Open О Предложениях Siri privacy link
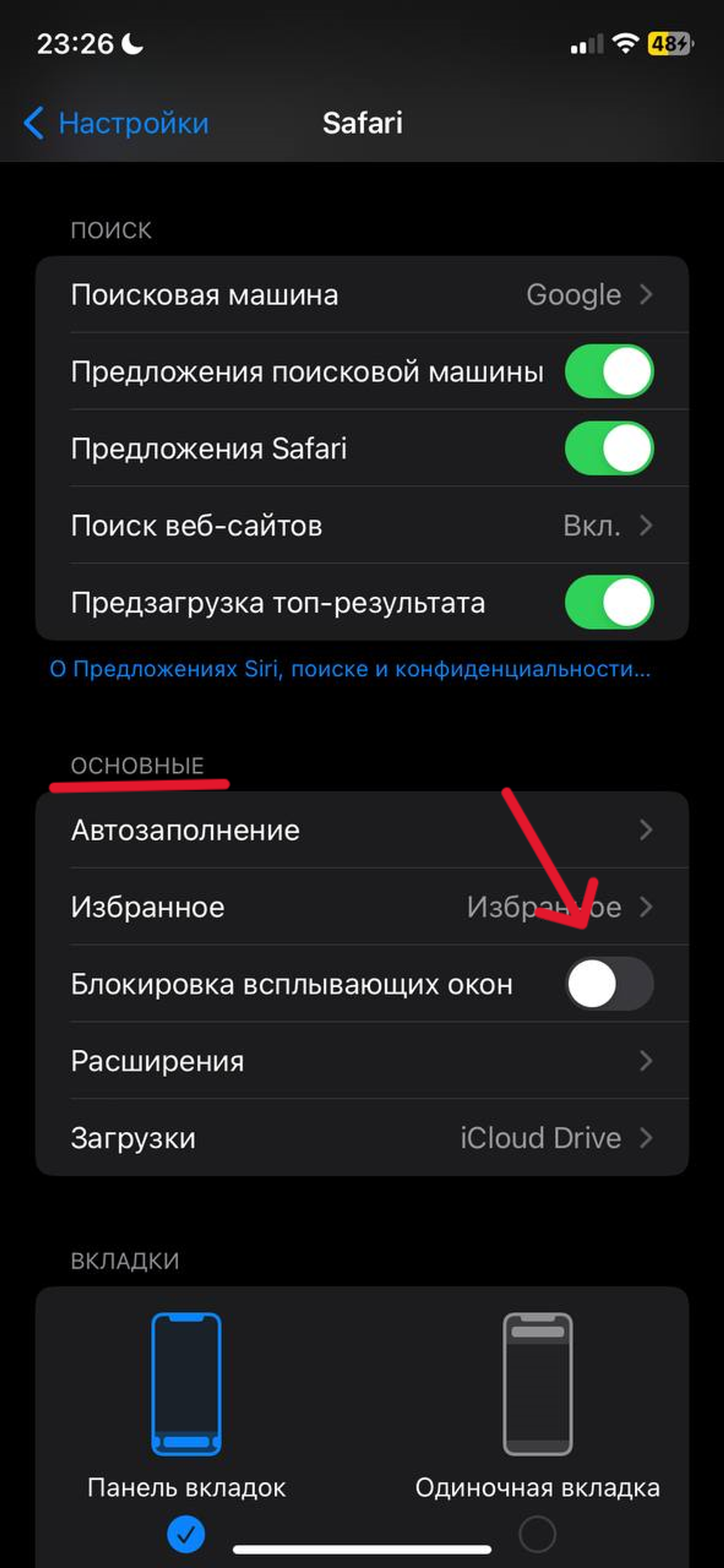The height and width of the screenshot is (1568, 724). coord(350,669)
